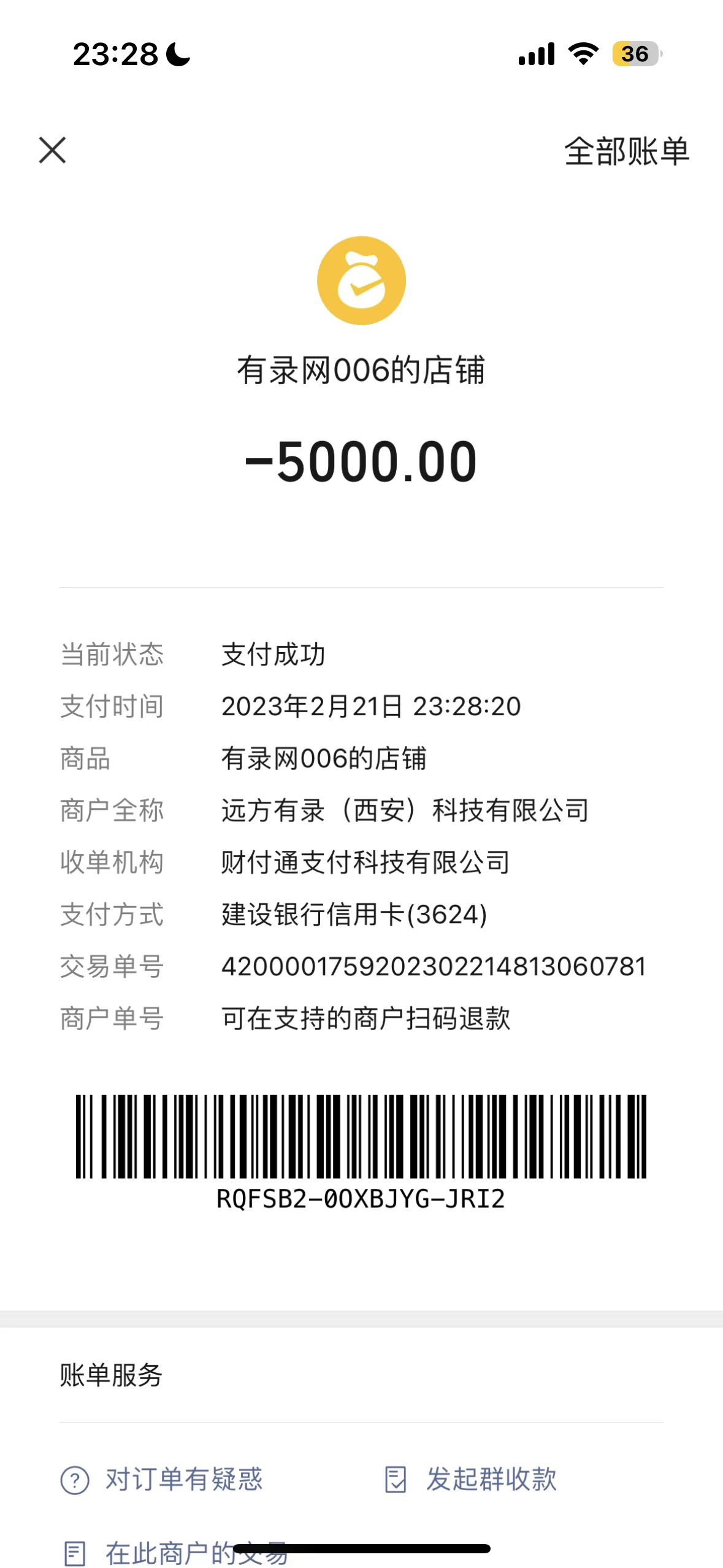Tap 对订单有疑惑 for order help
Screen dimensions: 723x1568
point(163,1479)
